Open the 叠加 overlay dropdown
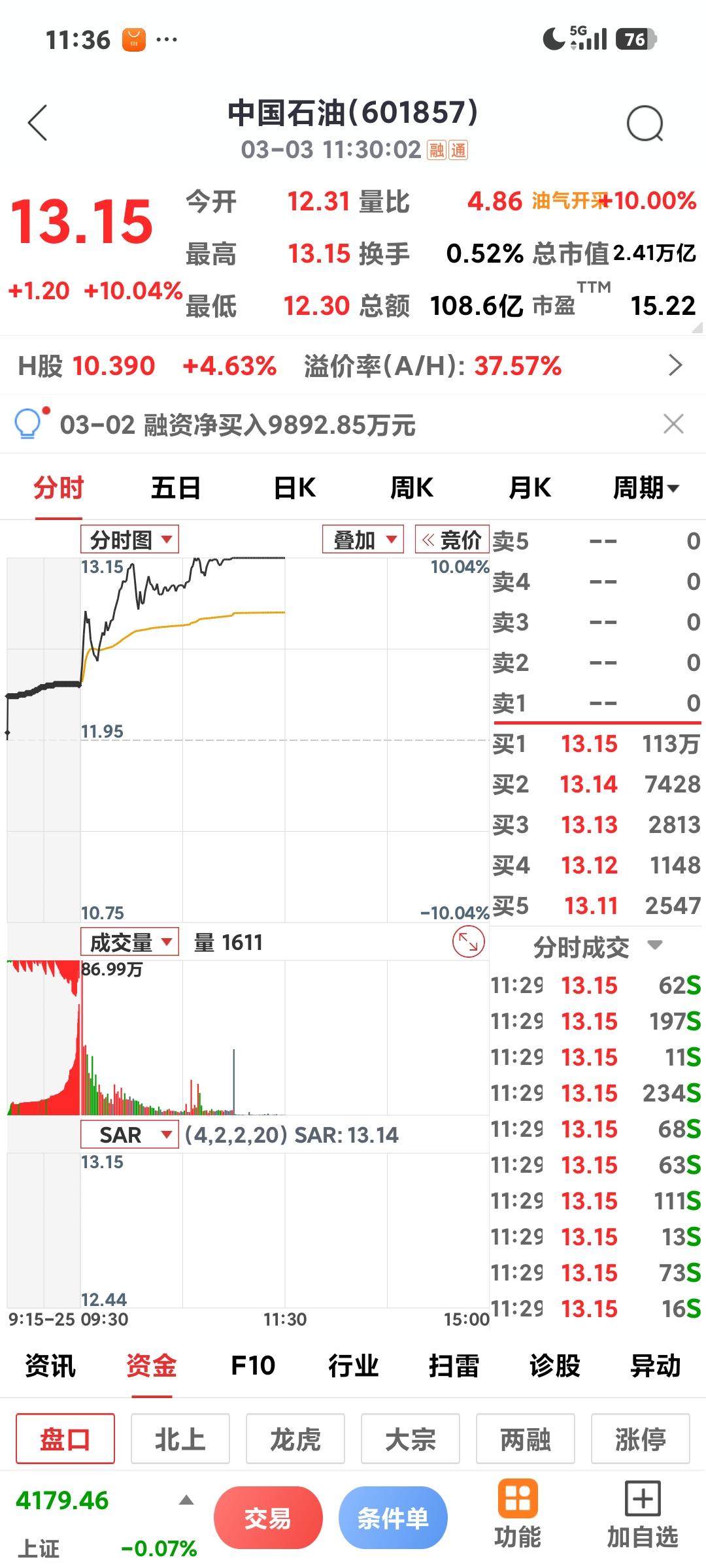The width and height of the screenshot is (706, 1568). pos(361,540)
